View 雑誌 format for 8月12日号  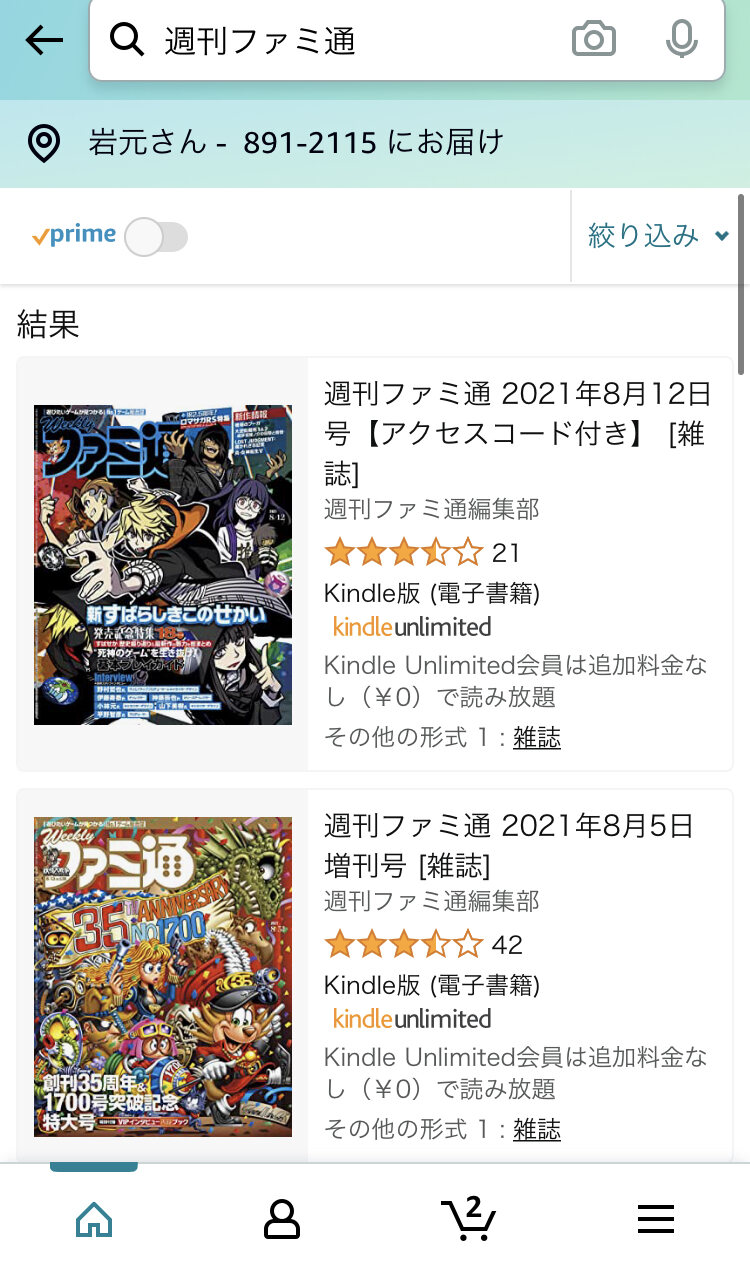tap(537, 738)
